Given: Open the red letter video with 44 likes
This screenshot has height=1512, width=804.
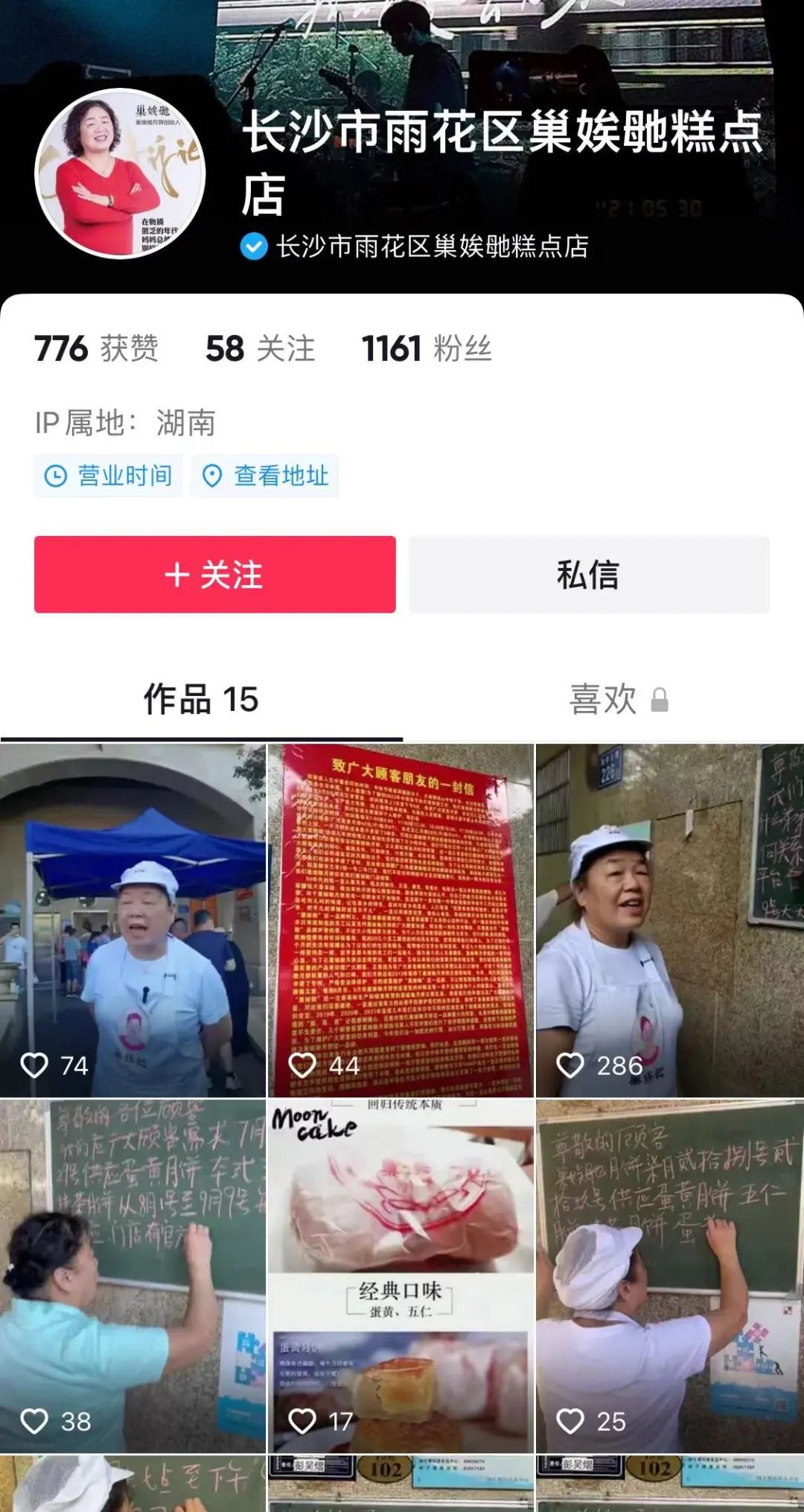Looking at the screenshot, I should (401, 920).
